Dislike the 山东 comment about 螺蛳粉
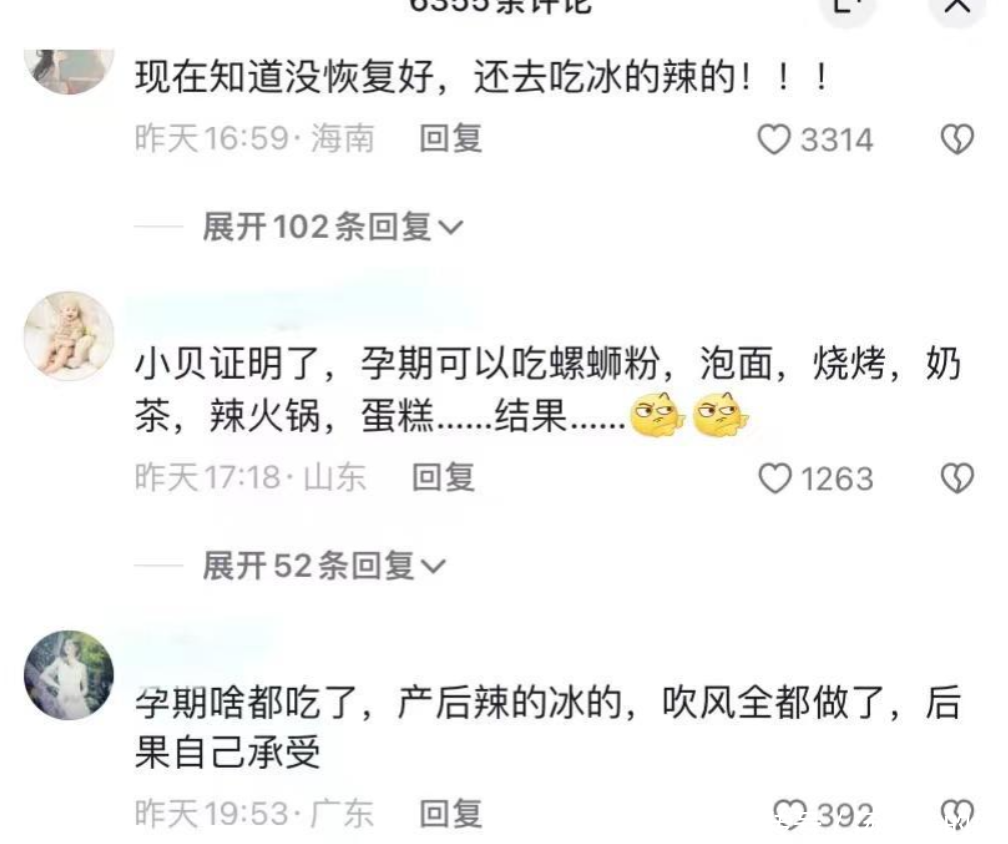 tap(957, 479)
